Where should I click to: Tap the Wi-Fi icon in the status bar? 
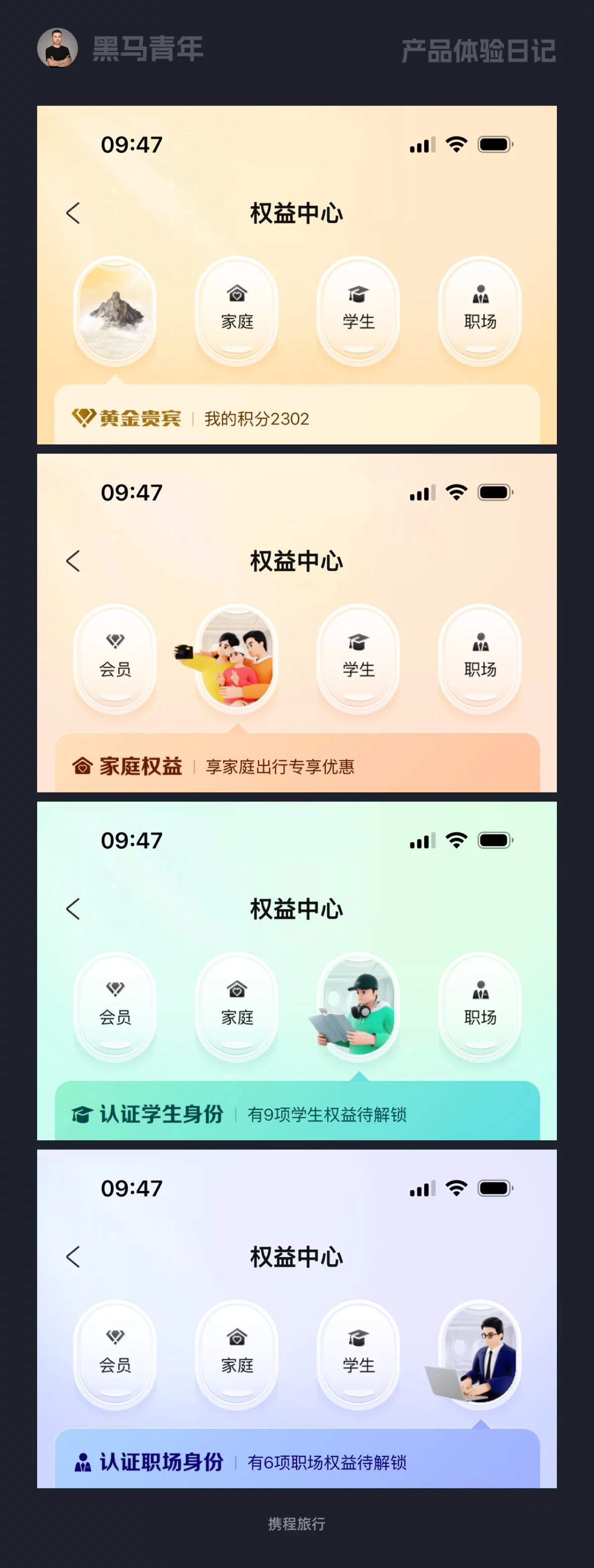456,144
